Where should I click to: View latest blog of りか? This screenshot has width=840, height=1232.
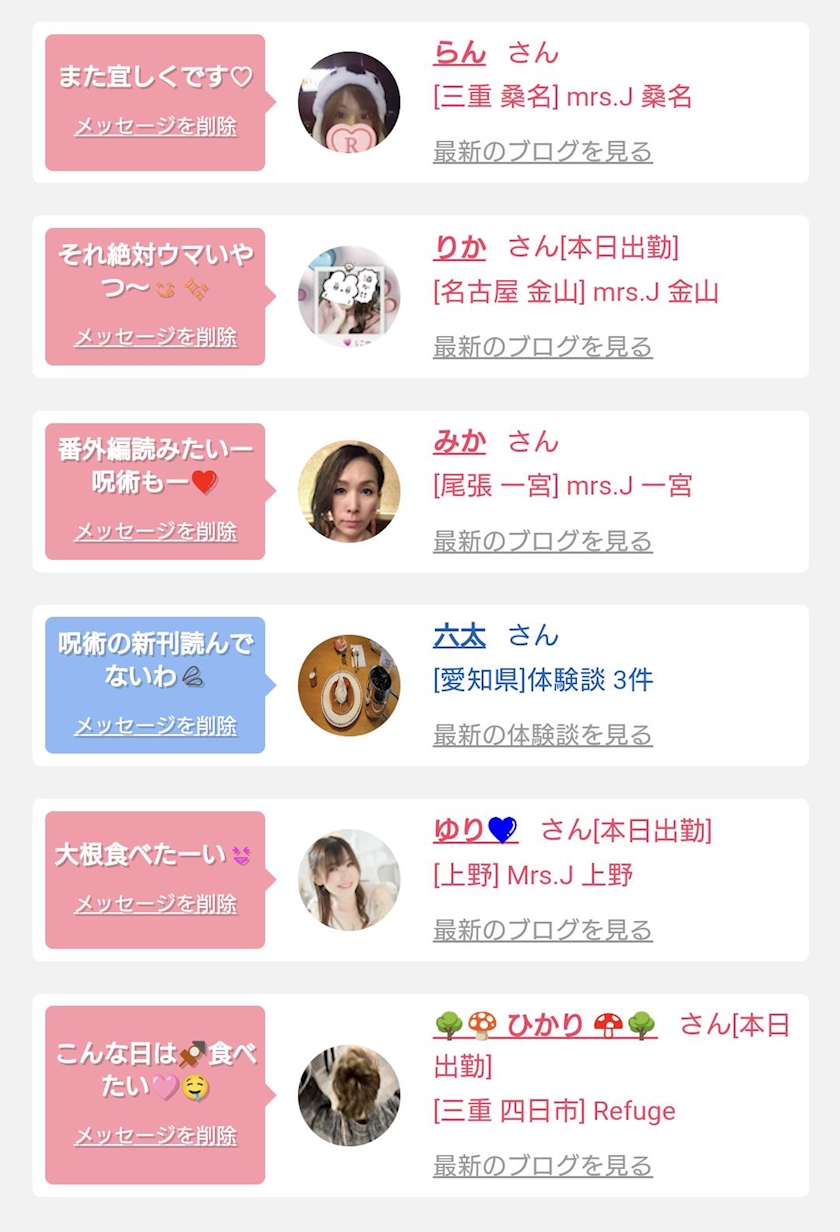(543, 347)
